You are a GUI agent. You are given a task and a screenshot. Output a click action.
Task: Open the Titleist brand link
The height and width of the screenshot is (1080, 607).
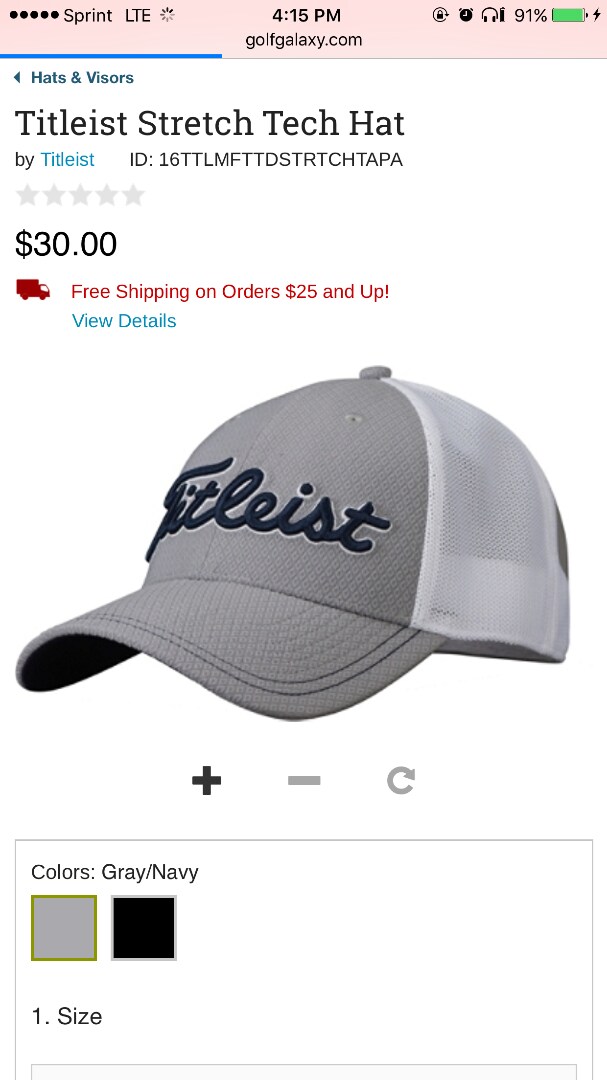(67, 160)
